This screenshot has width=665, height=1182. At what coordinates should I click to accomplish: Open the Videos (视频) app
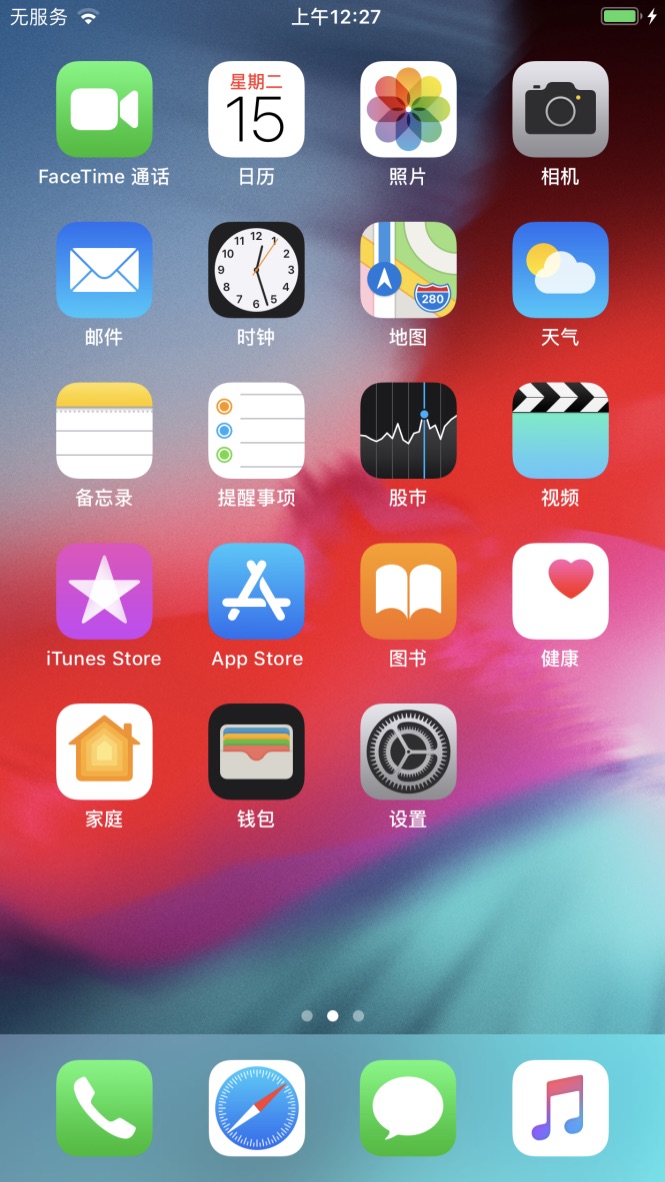560,431
